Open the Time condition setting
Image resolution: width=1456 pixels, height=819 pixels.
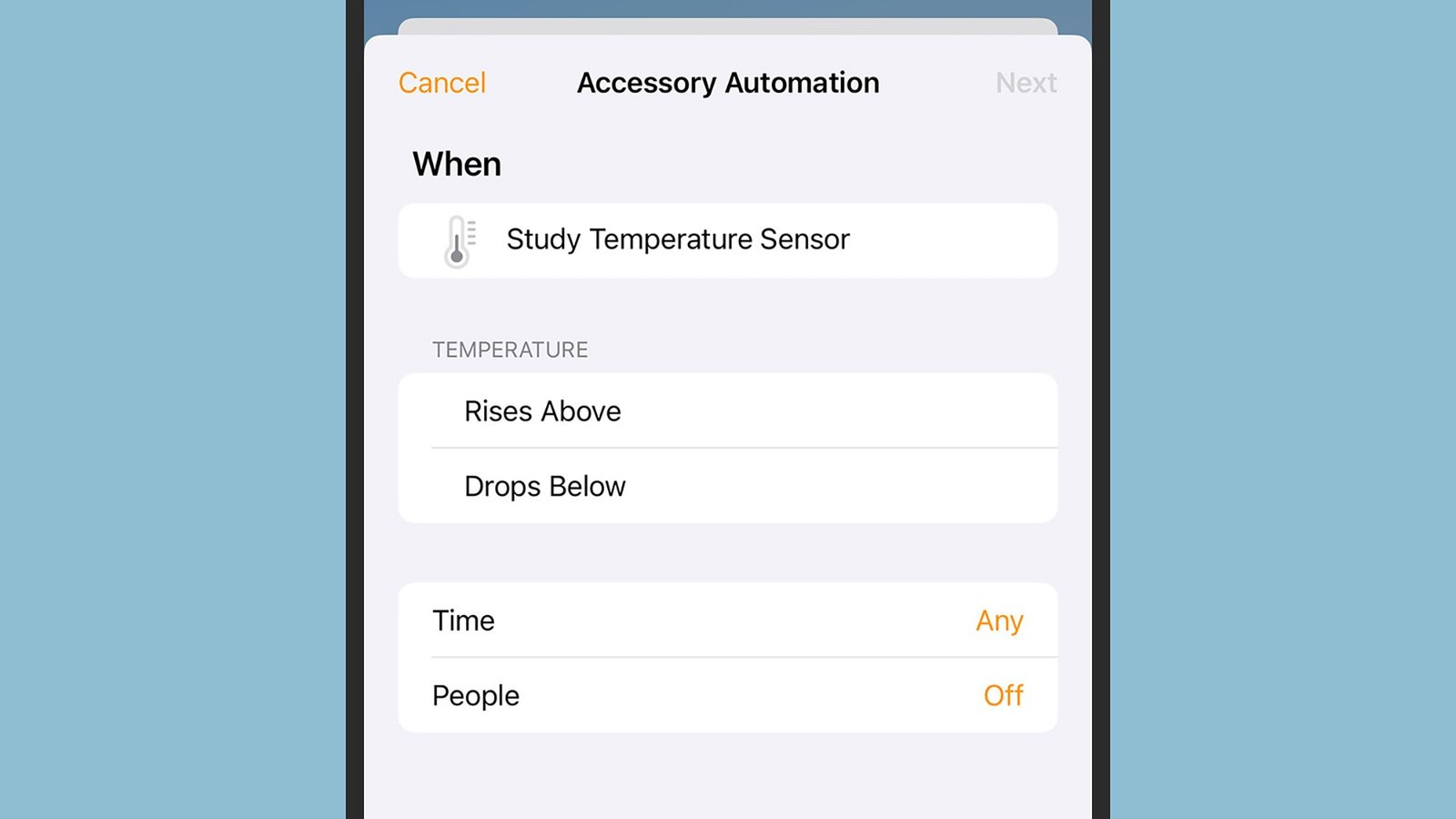726,621
